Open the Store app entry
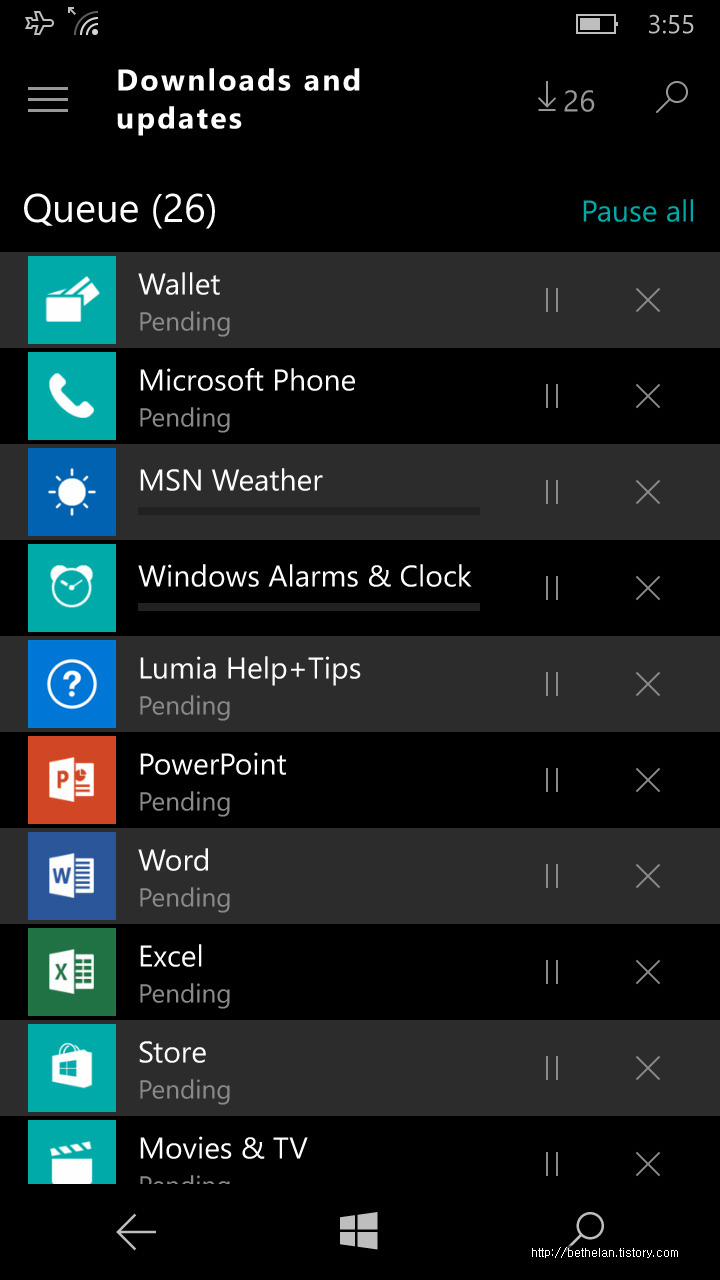720x1280 pixels. (x=360, y=1068)
